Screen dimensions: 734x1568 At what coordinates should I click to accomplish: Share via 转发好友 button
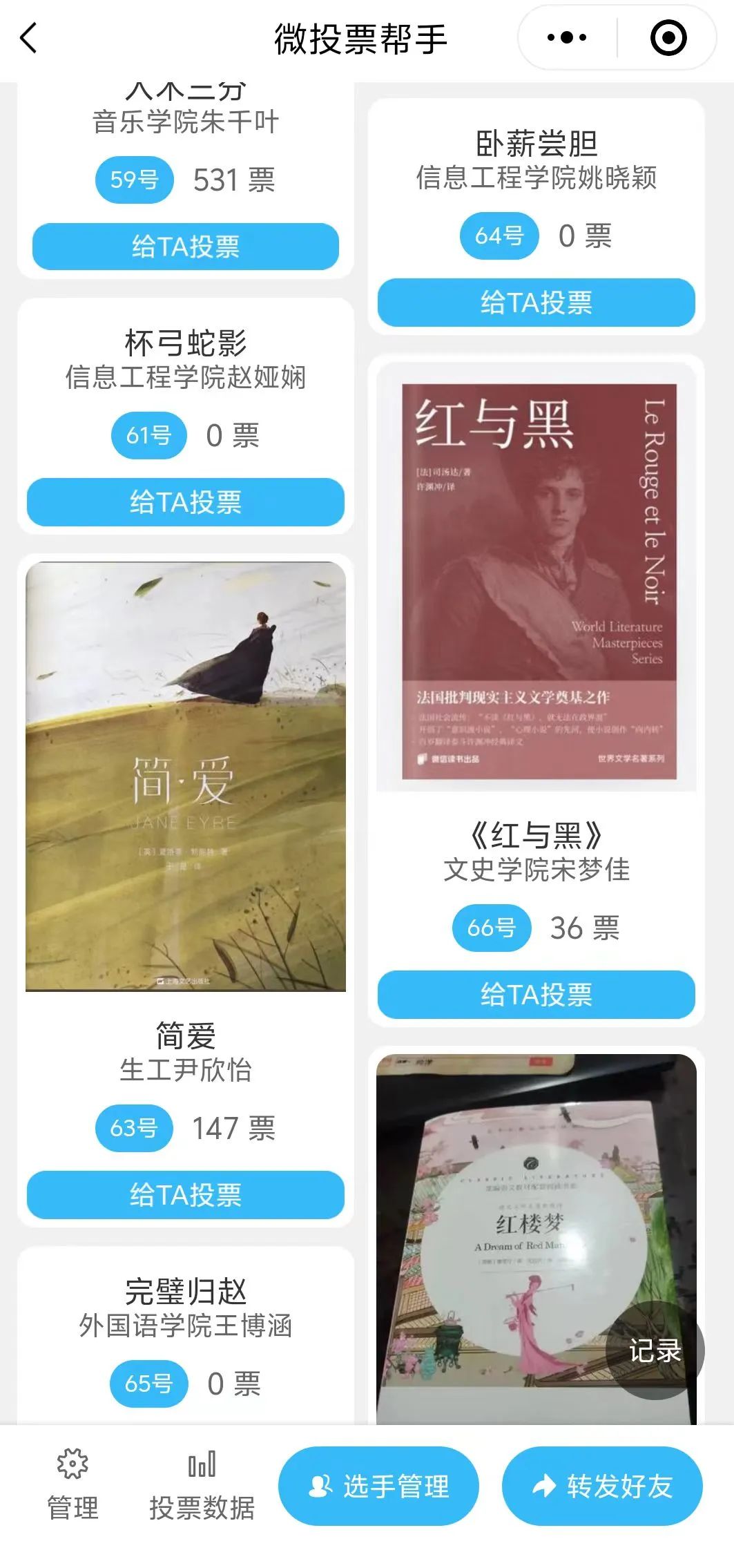pyautogui.click(x=602, y=1486)
